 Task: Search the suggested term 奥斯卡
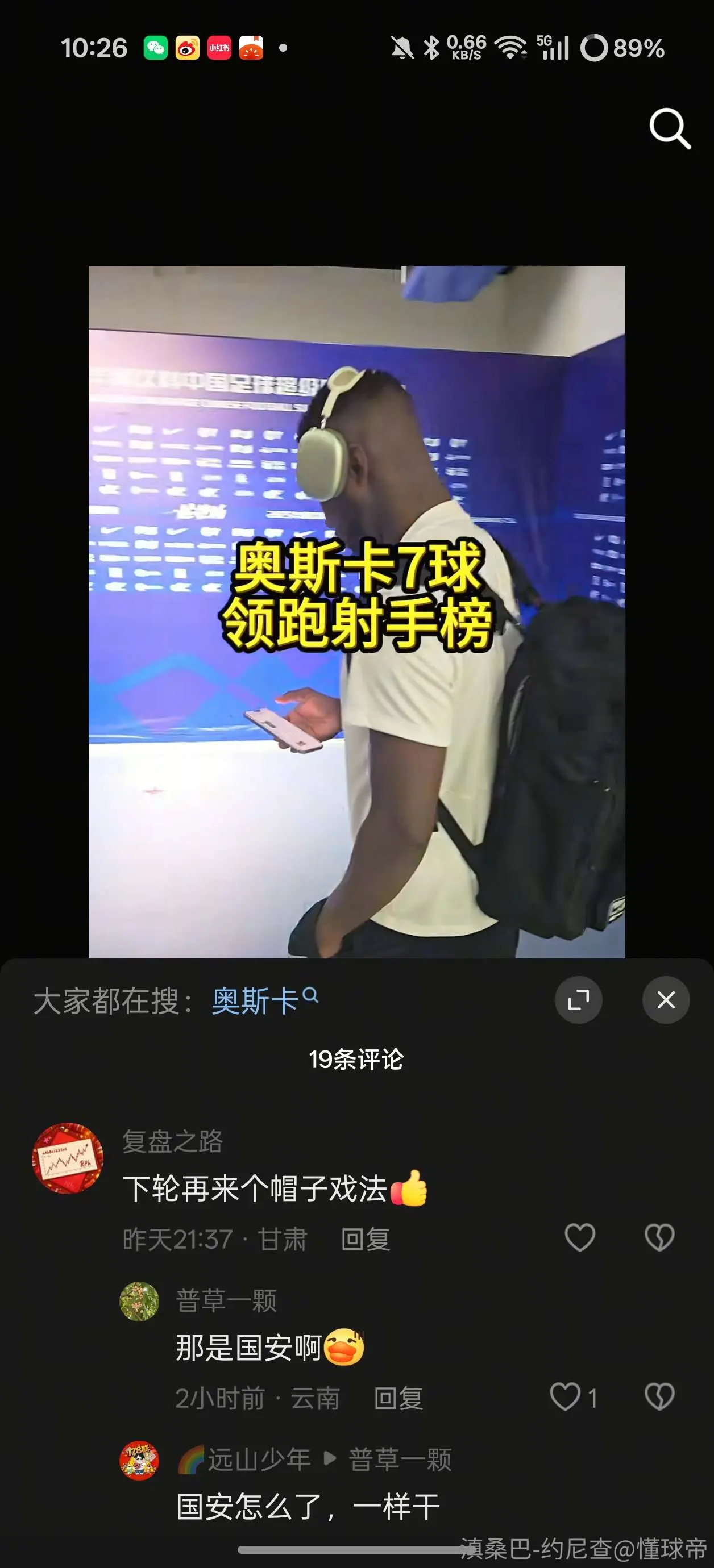(264, 1000)
